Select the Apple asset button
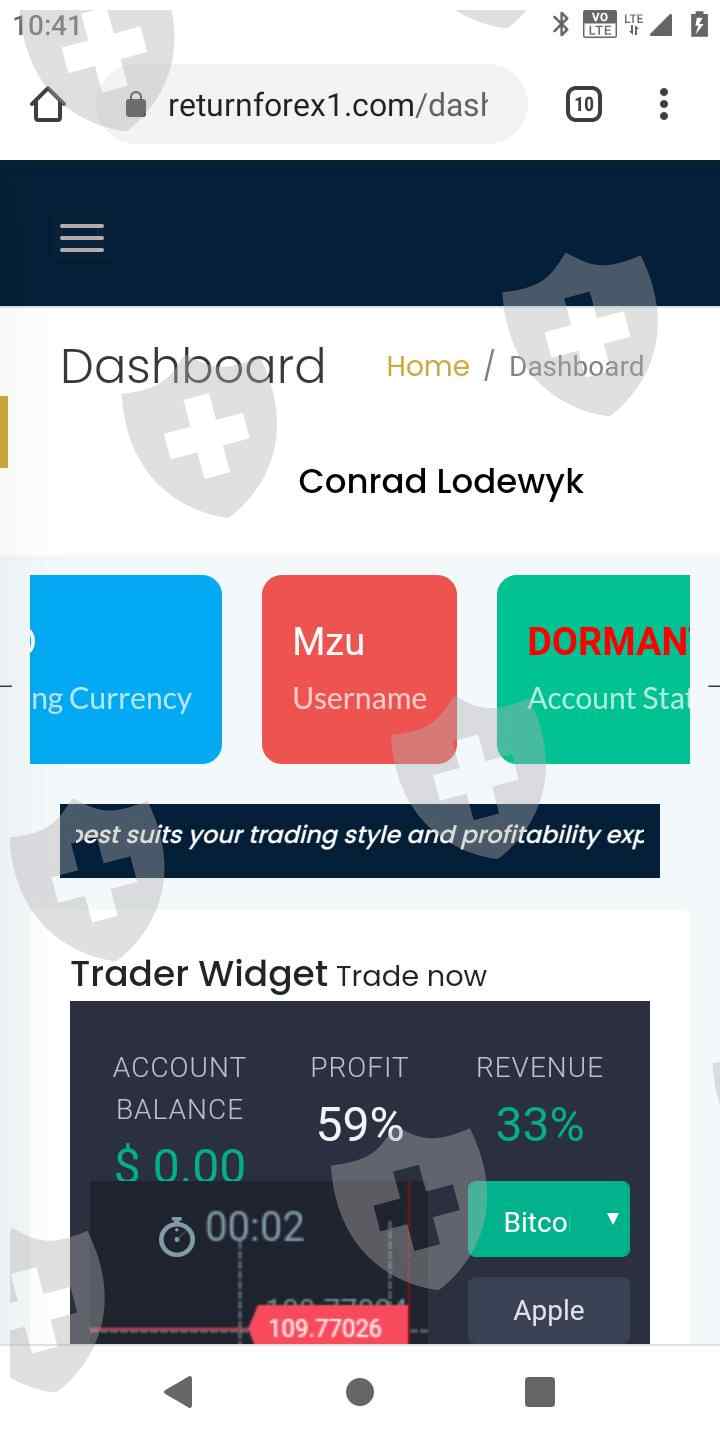This screenshot has height=1440, width=720. click(549, 1310)
